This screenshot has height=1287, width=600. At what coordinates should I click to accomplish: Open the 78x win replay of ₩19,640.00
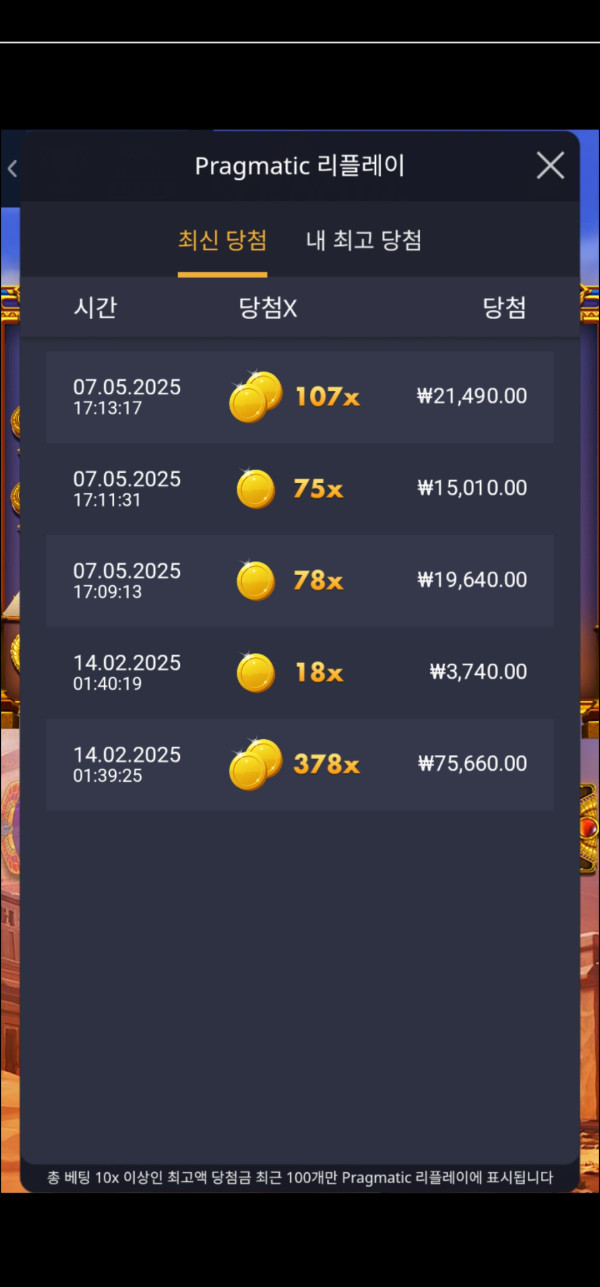click(300, 581)
